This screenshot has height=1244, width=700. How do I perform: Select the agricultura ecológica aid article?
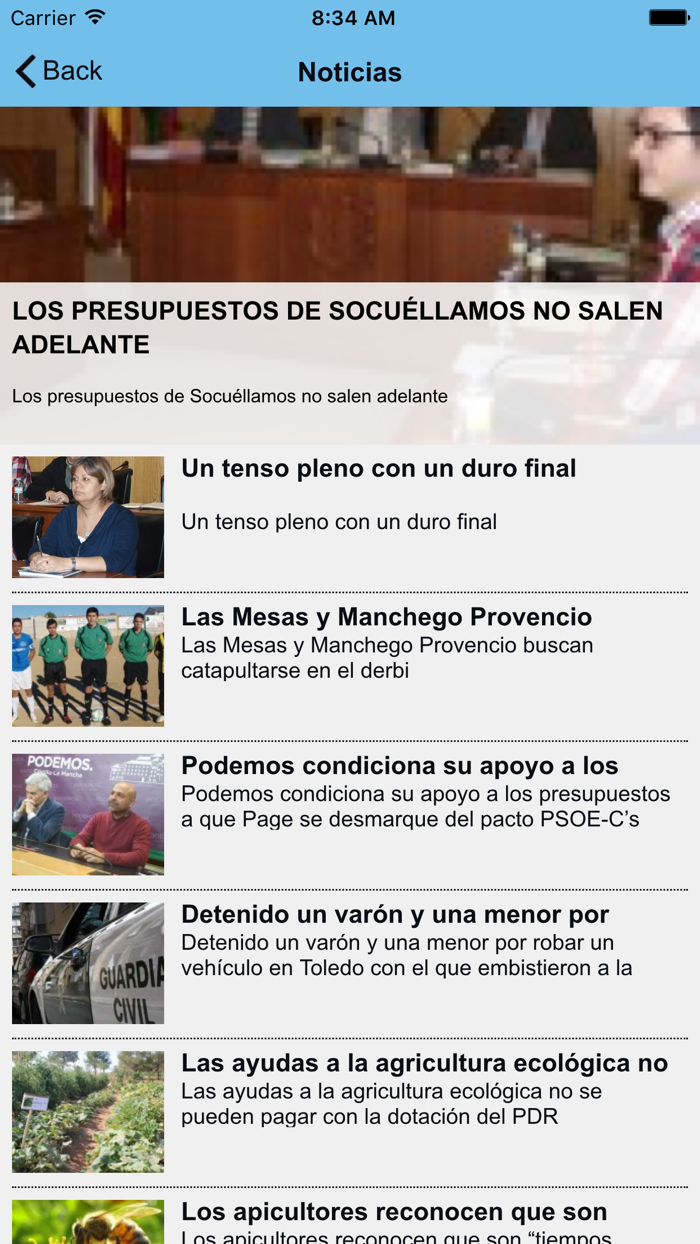tap(424, 1064)
